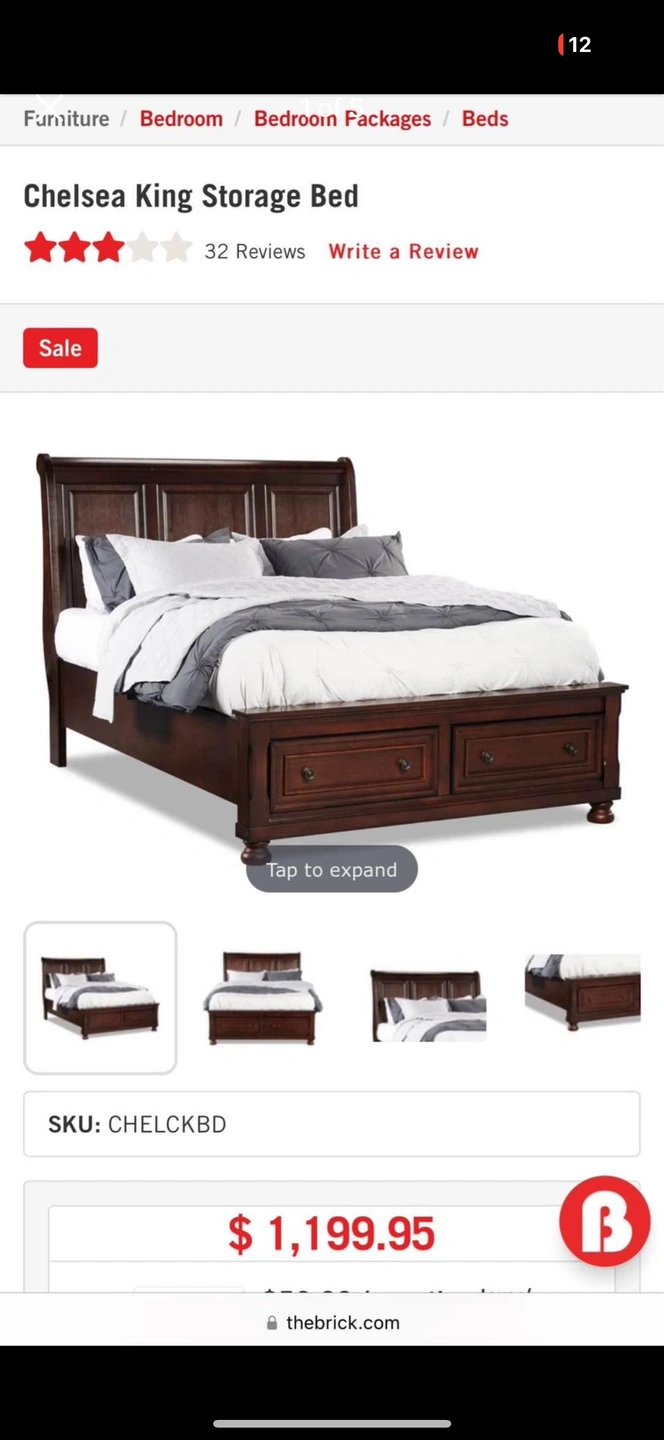Select the first angled bed thumbnail
664x1440 pixels.
coord(100,998)
